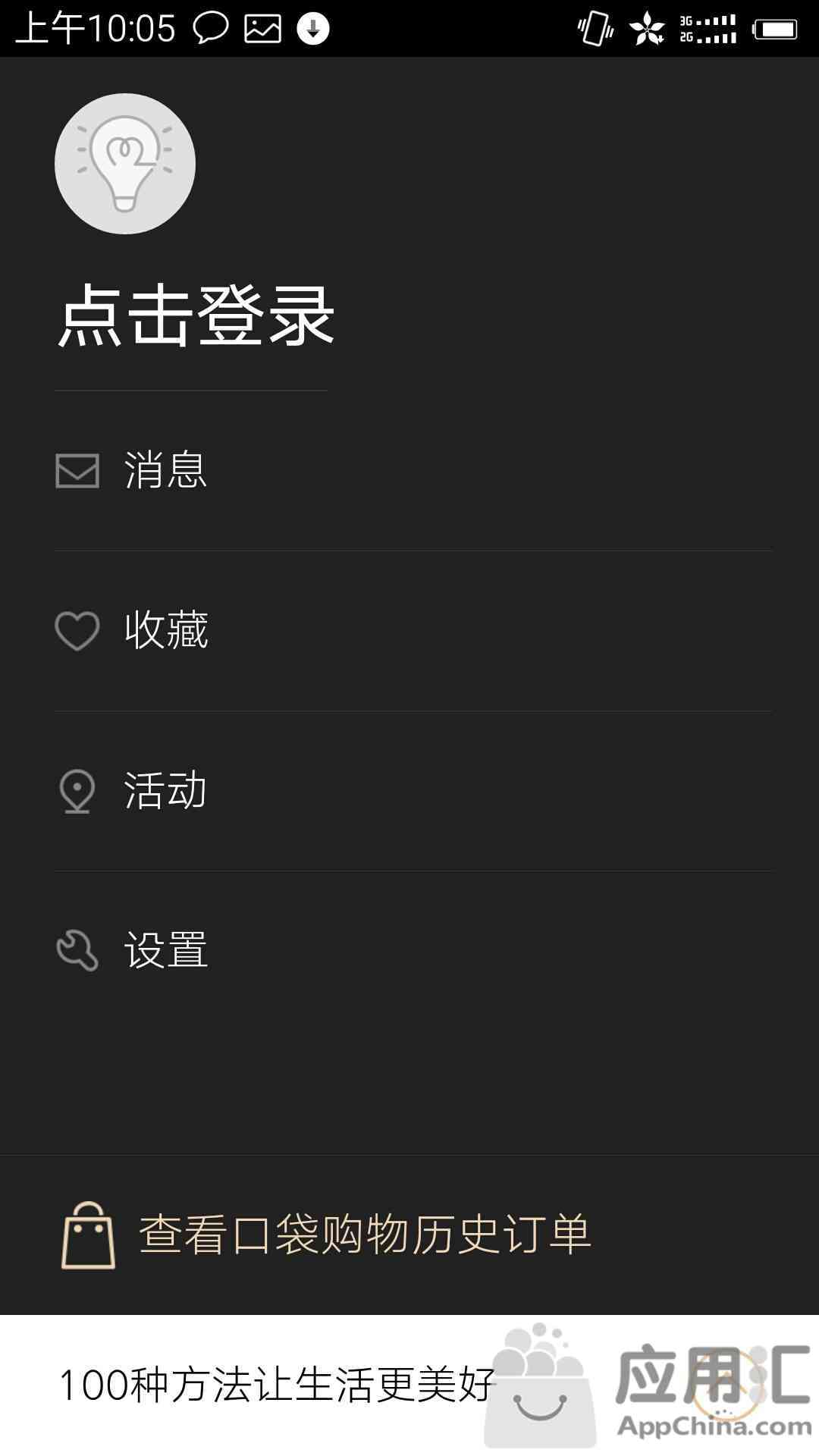Screen dimensions: 819x1456
Task: Tap the light bulb profile avatar
Action: pyautogui.click(x=125, y=164)
